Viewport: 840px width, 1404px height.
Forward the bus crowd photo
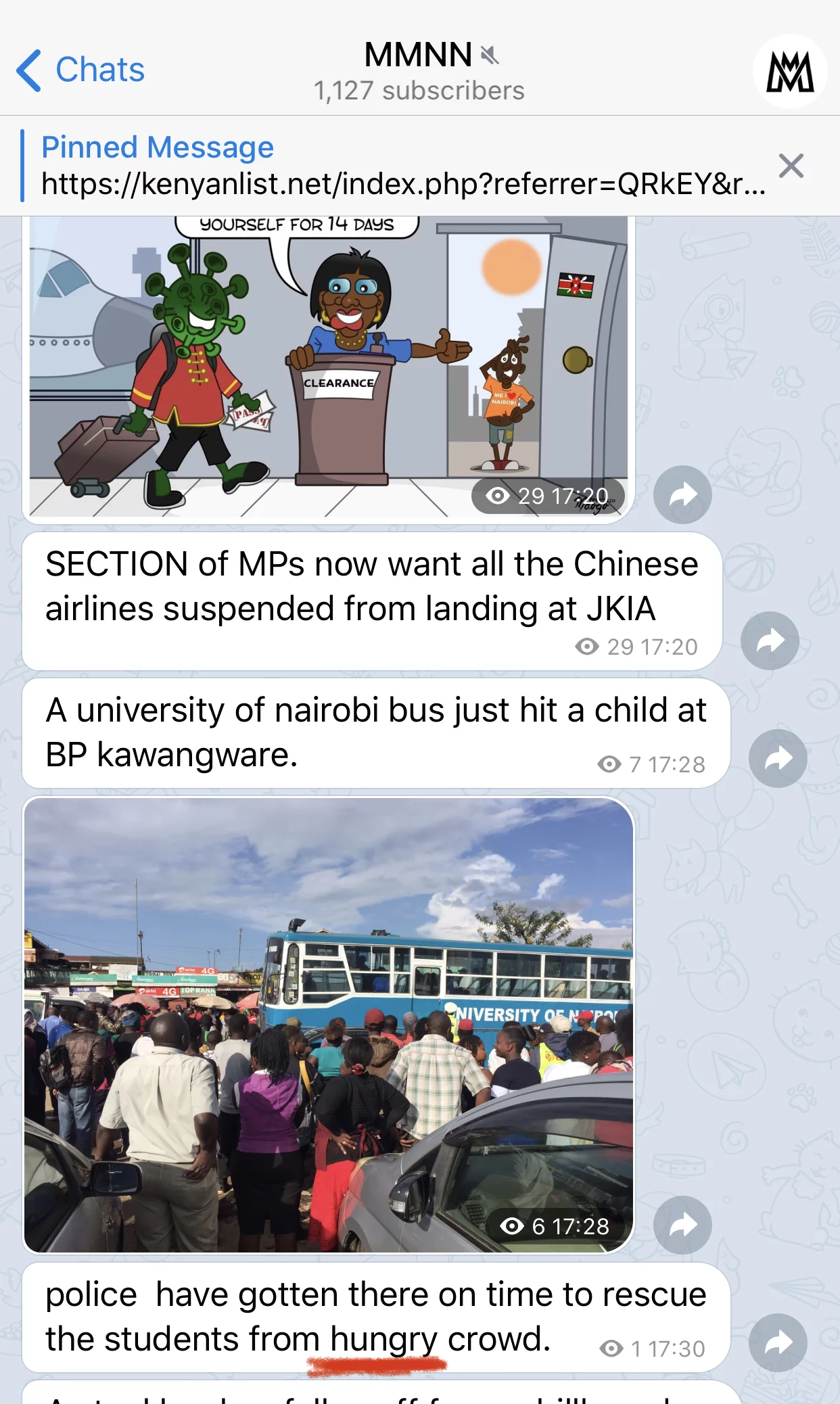[x=682, y=1225]
